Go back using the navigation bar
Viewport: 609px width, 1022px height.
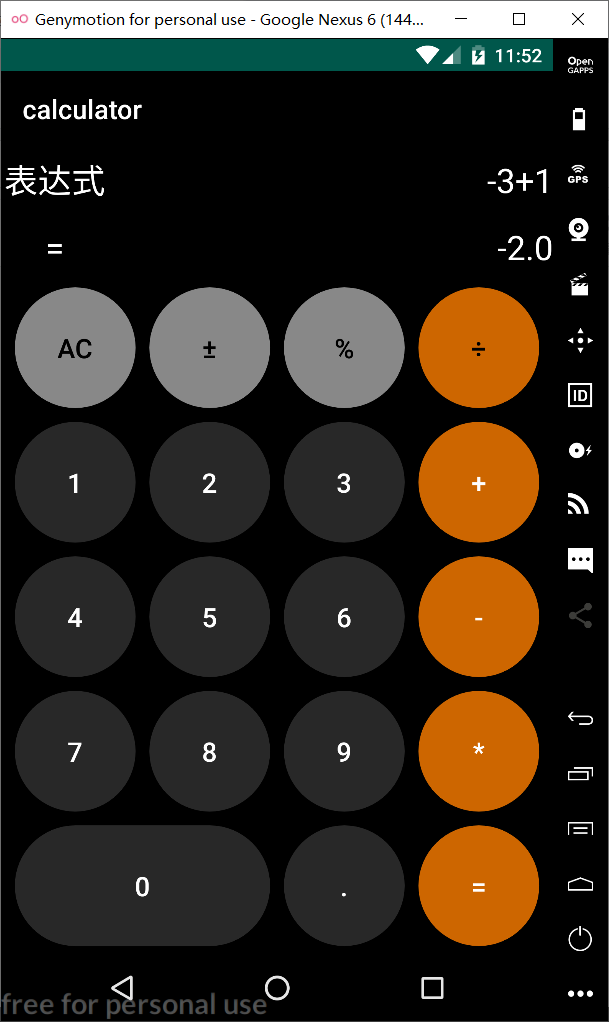(122, 988)
